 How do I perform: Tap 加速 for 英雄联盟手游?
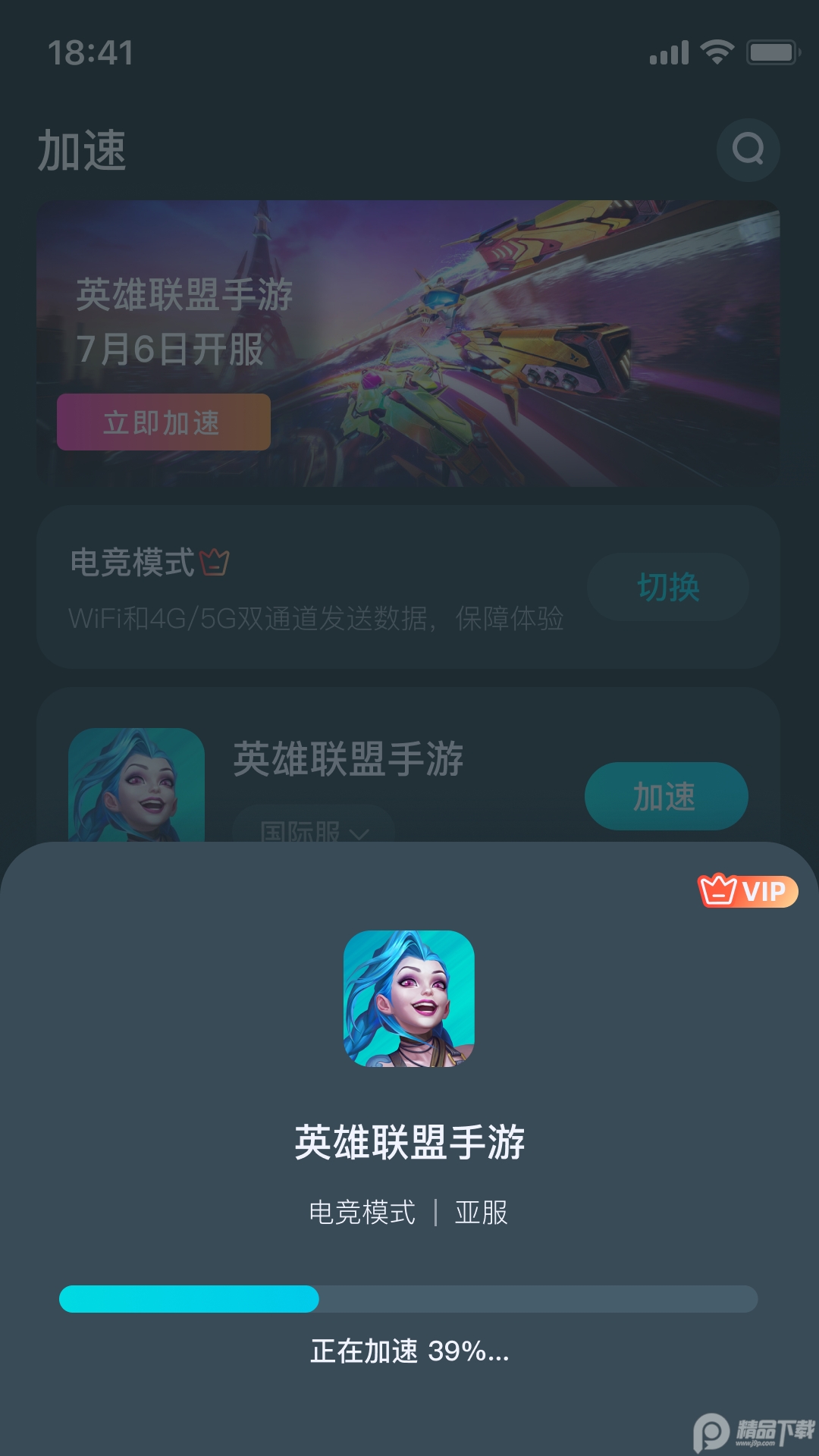666,796
